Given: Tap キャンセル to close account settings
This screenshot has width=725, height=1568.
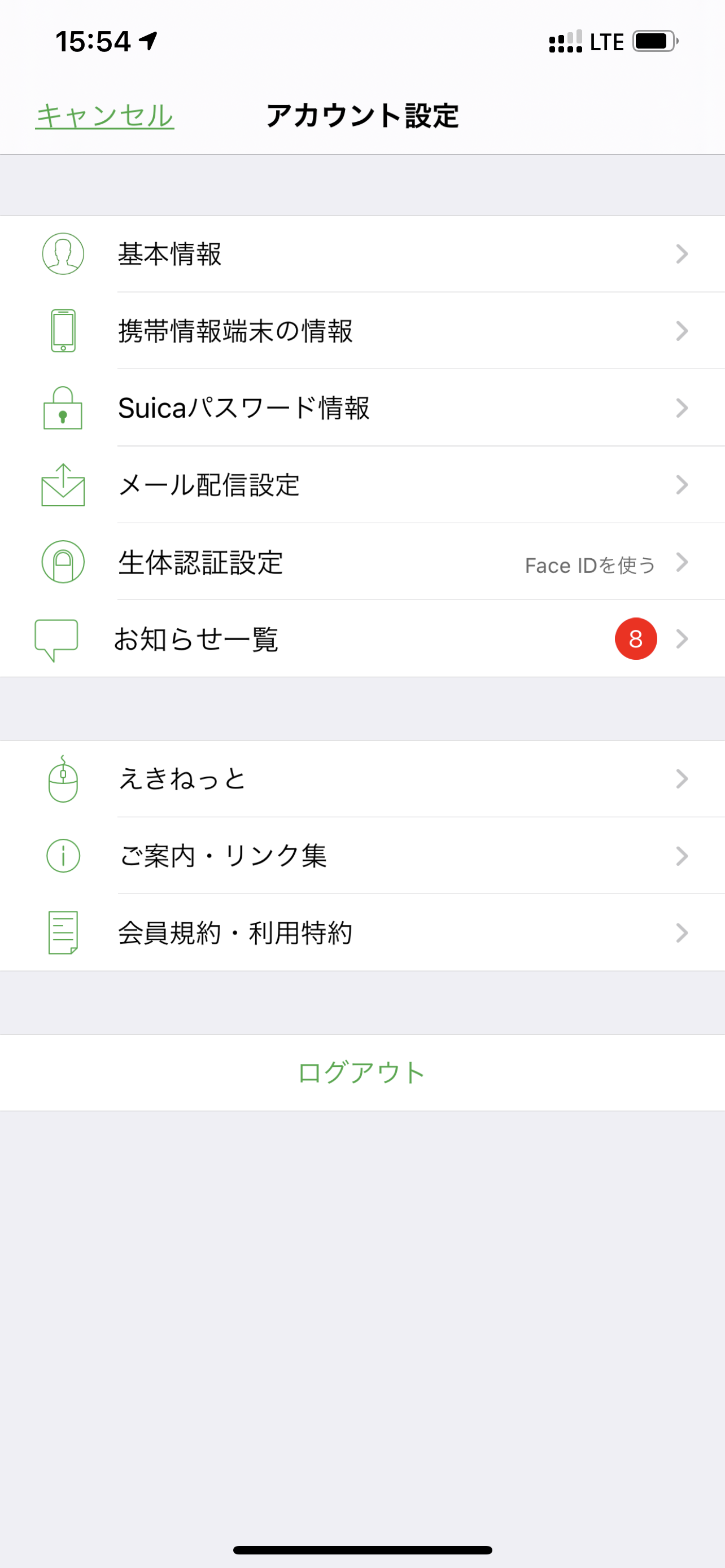Looking at the screenshot, I should click(104, 116).
